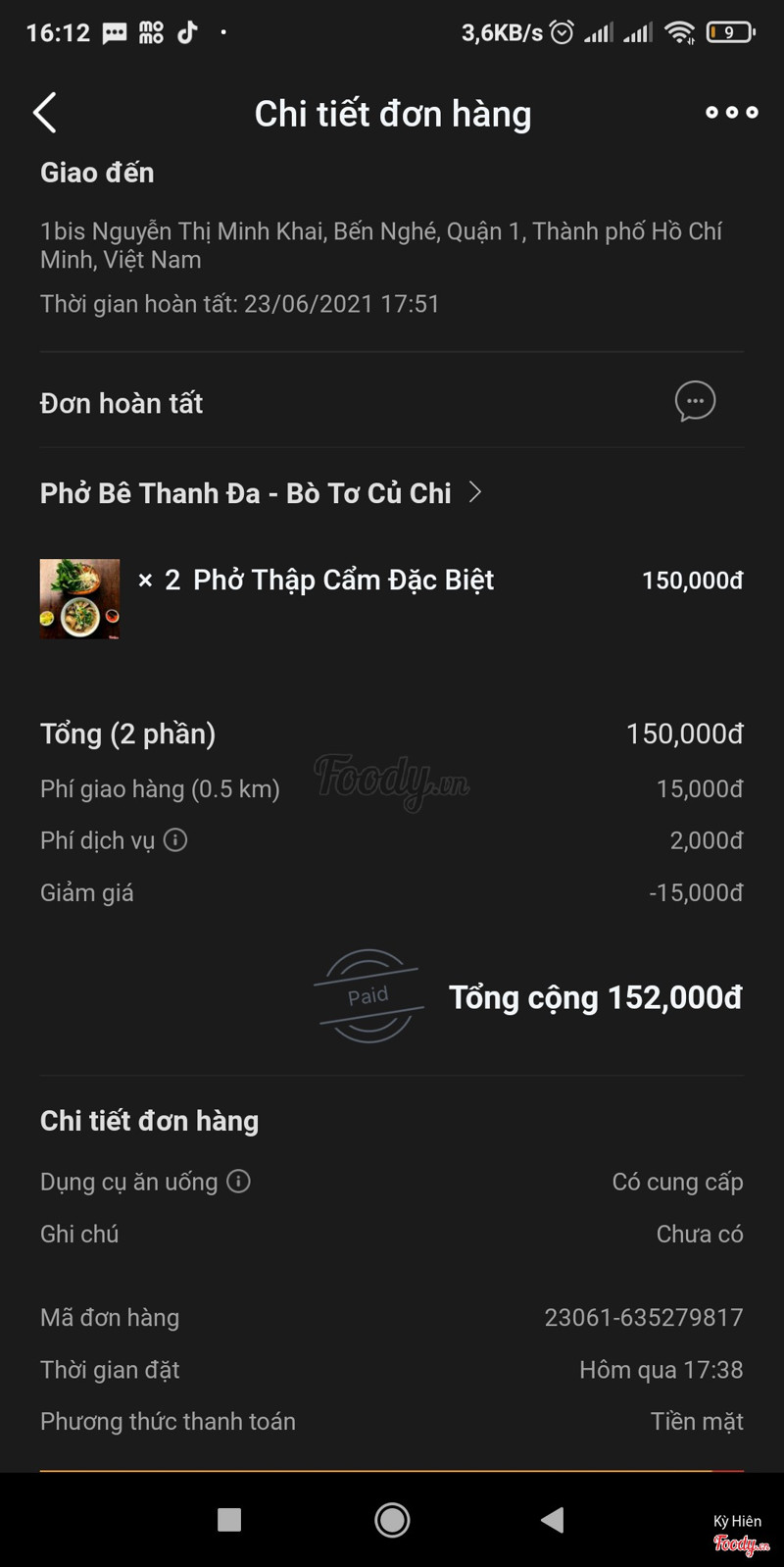Open the order chat bubble icon
The image size is (784, 1567).
[695, 402]
